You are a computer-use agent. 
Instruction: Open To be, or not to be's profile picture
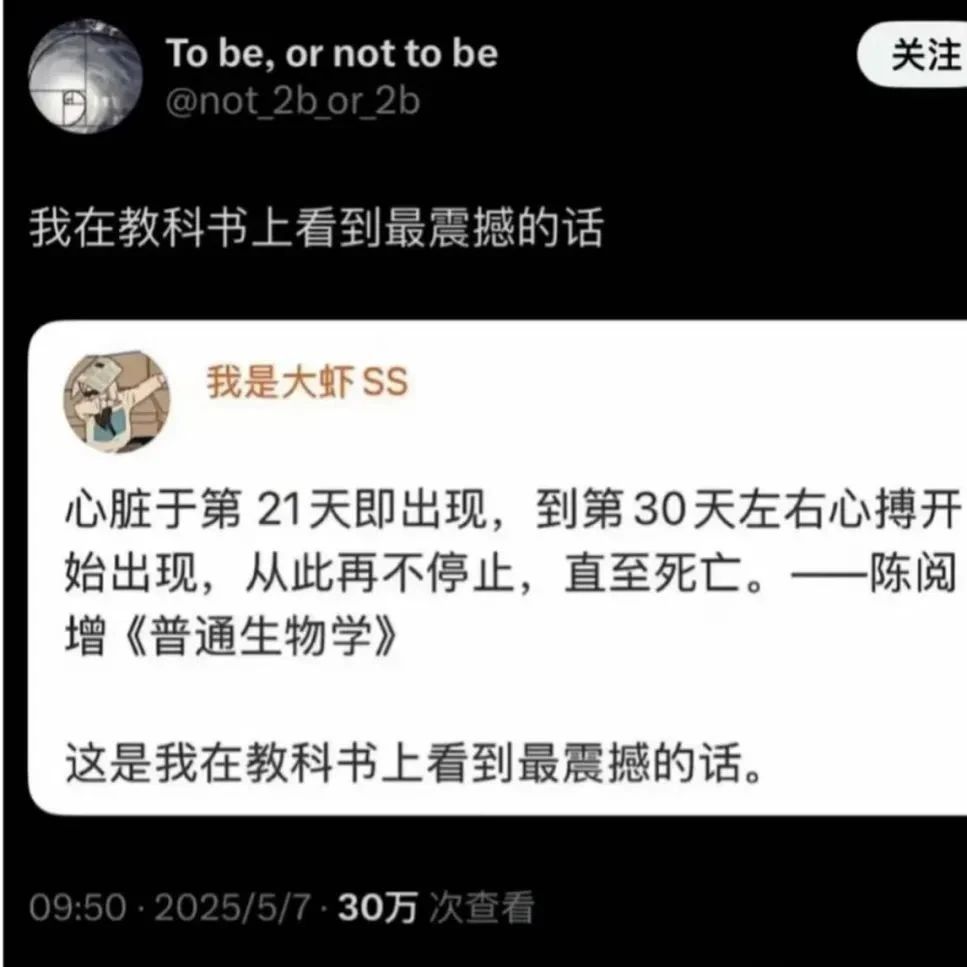pos(85,77)
